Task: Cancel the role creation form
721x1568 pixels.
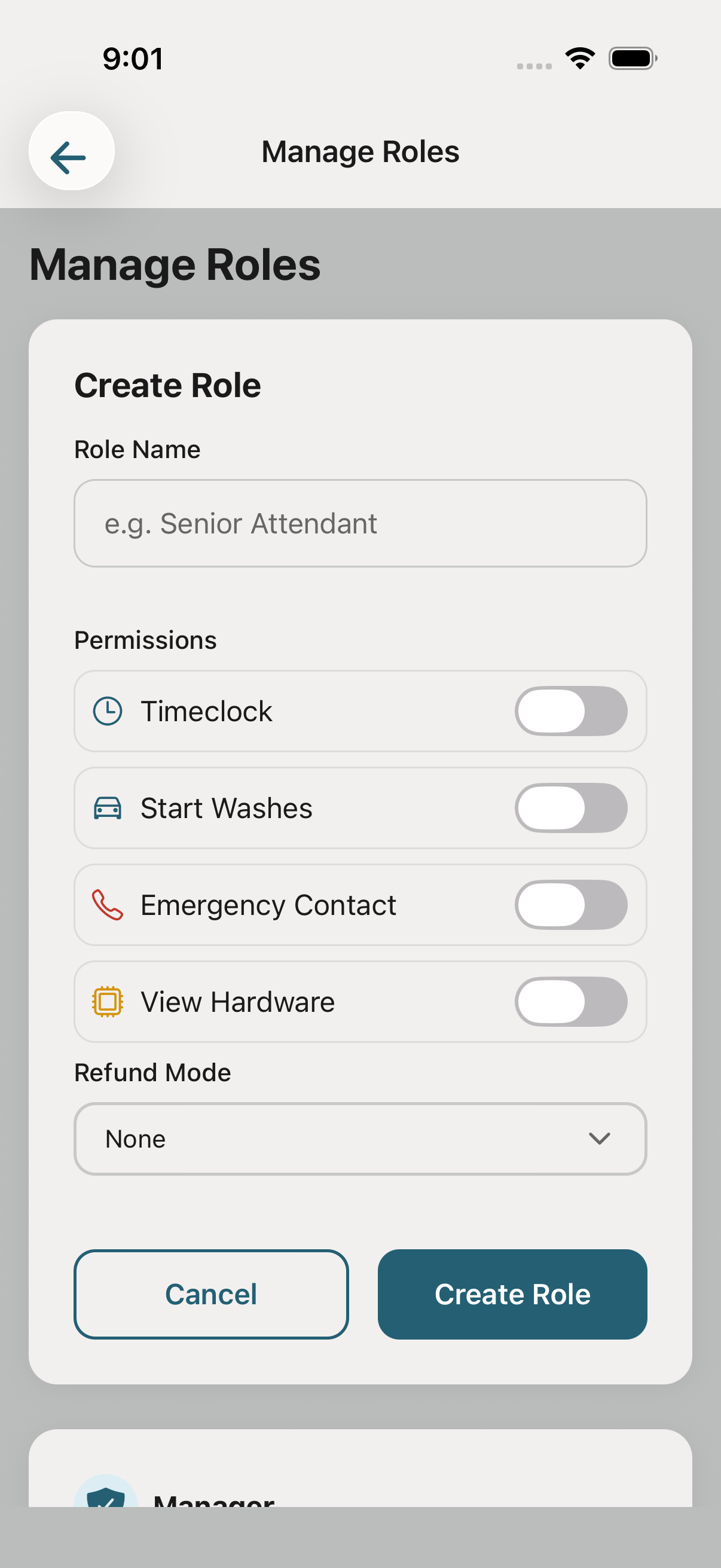Action: (x=210, y=1295)
